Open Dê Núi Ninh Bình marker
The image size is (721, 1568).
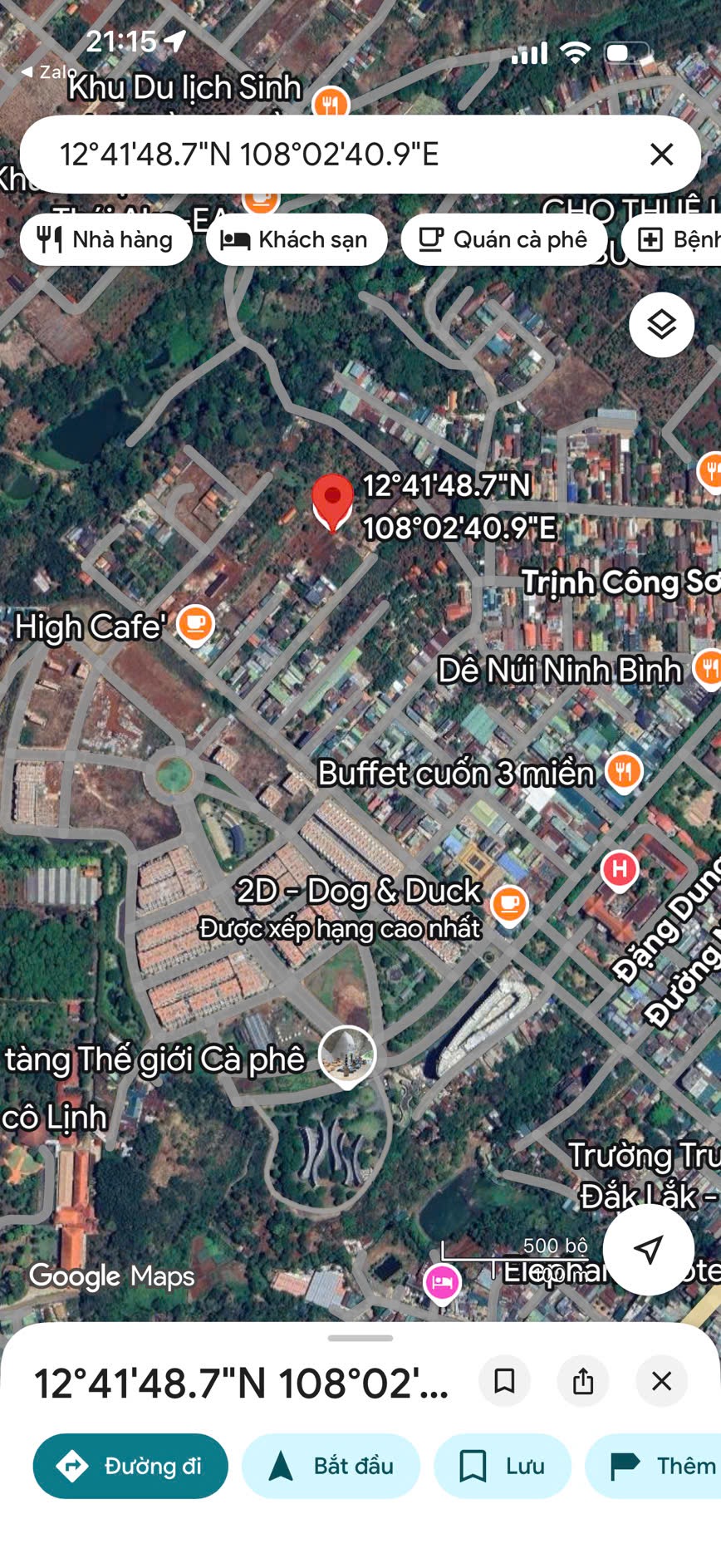(x=708, y=667)
